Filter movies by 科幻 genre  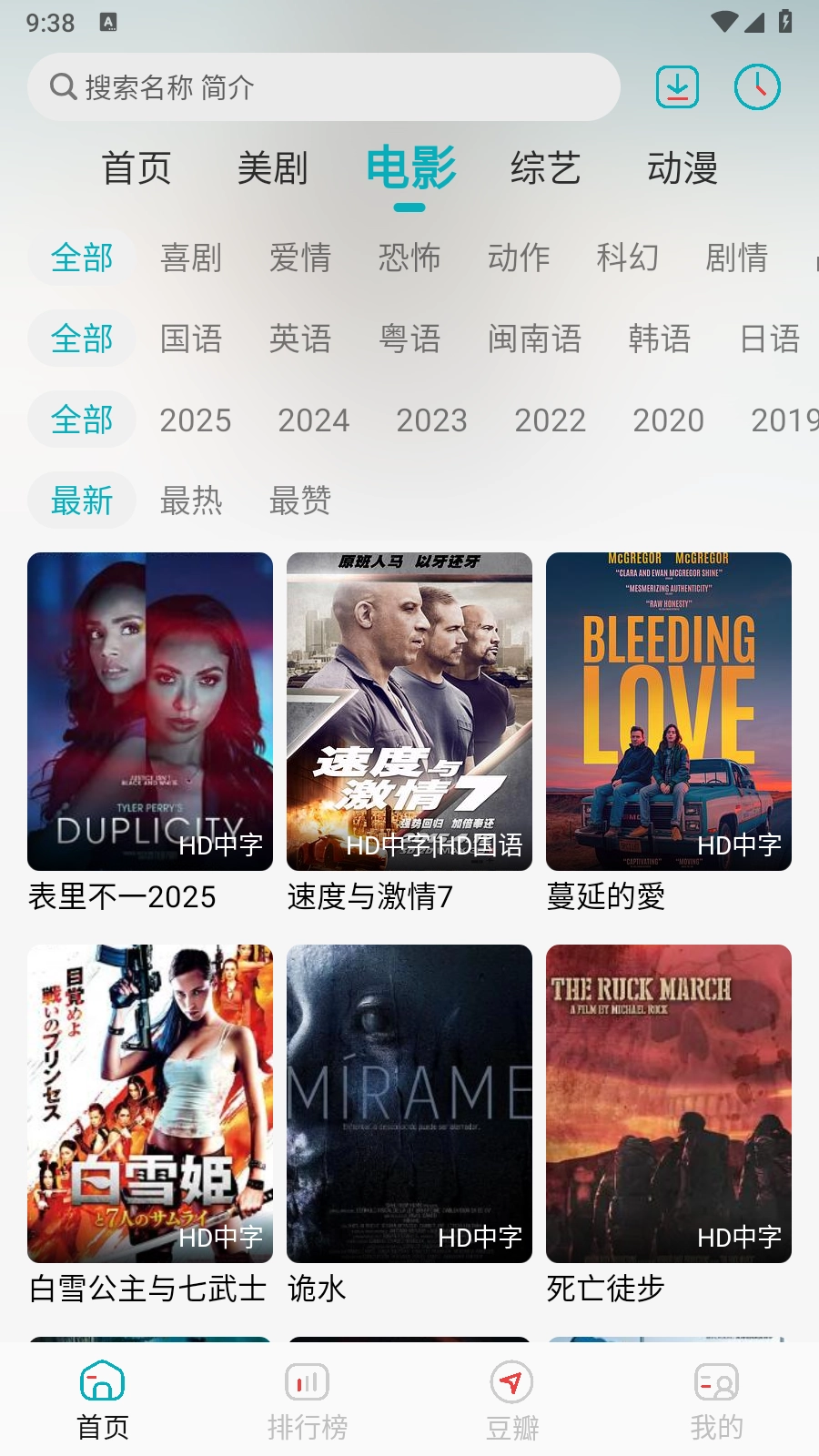627,258
